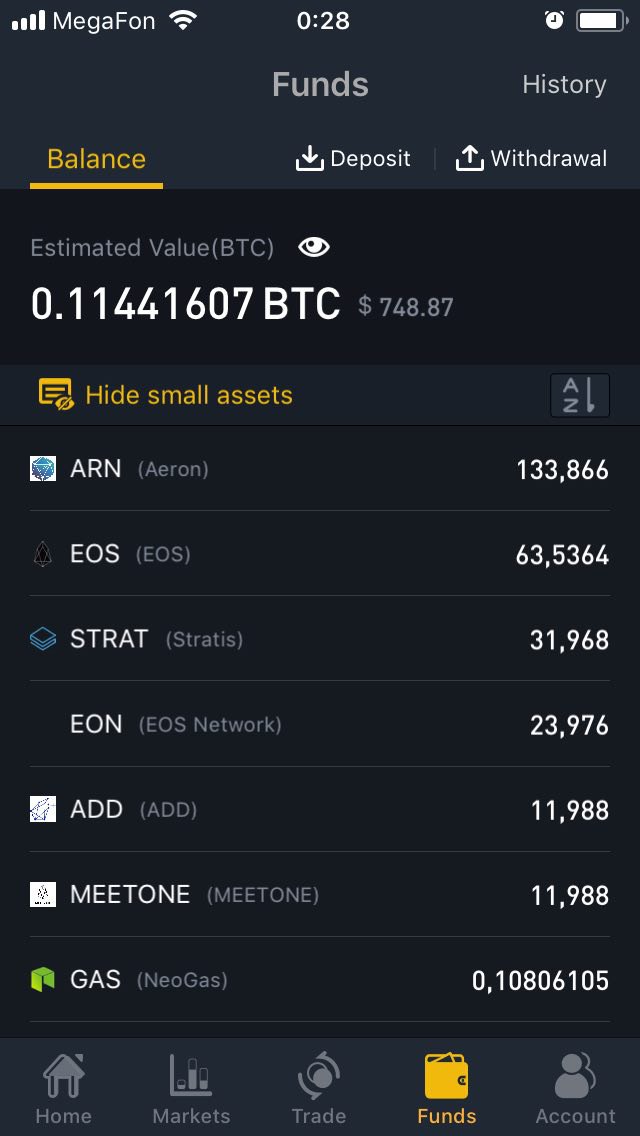Open the ADD asset row
The height and width of the screenshot is (1136, 640).
(x=320, y=809)
